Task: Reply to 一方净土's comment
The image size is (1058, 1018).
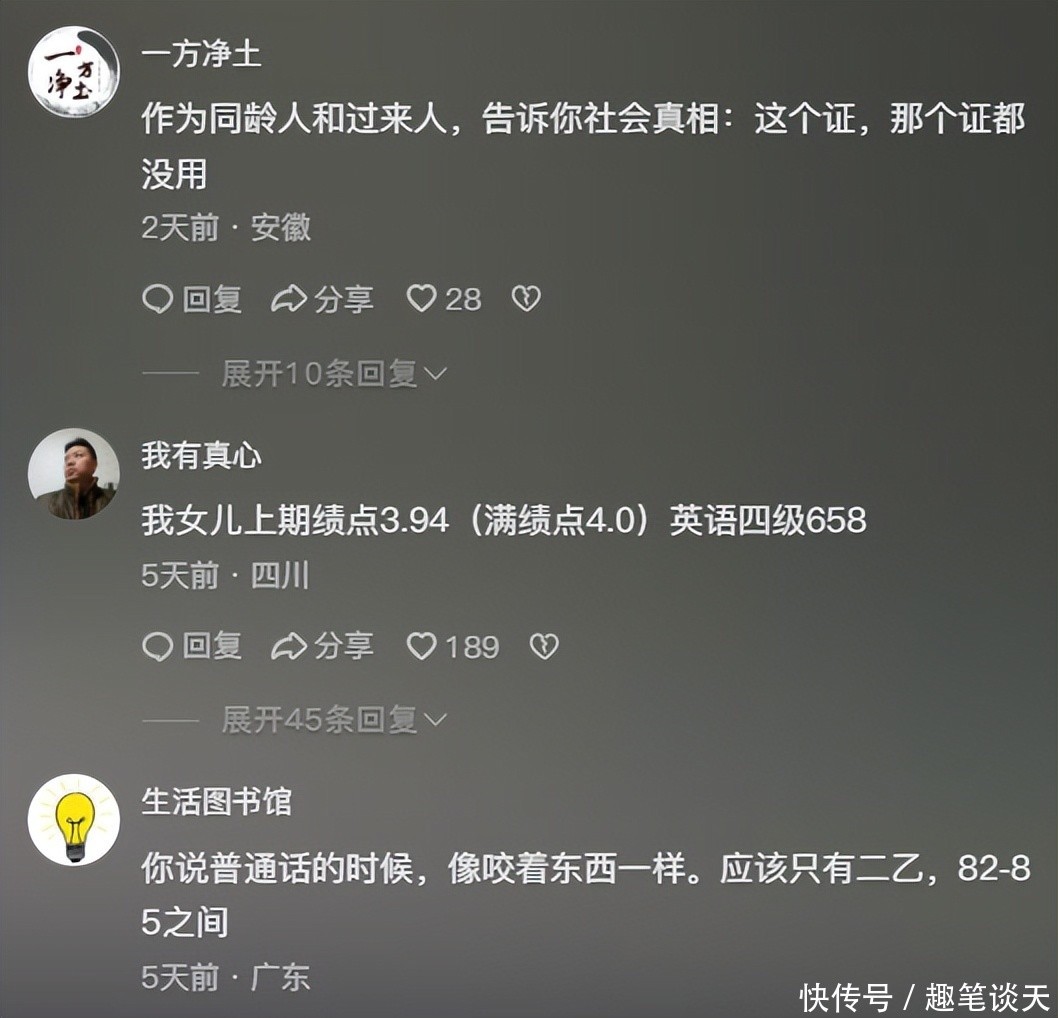Action: coord(192,299)
